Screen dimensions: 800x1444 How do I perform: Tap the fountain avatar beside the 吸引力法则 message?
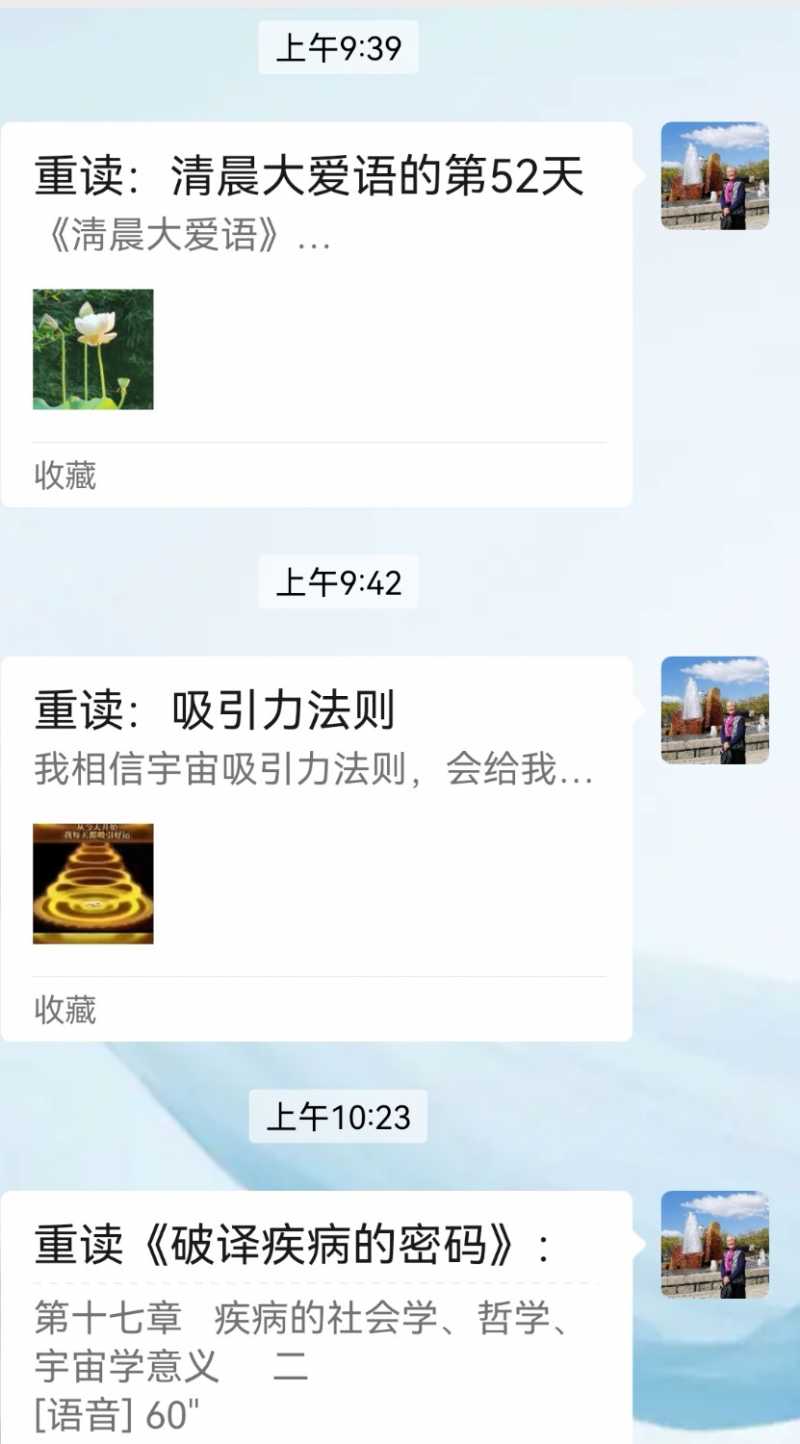715,712
